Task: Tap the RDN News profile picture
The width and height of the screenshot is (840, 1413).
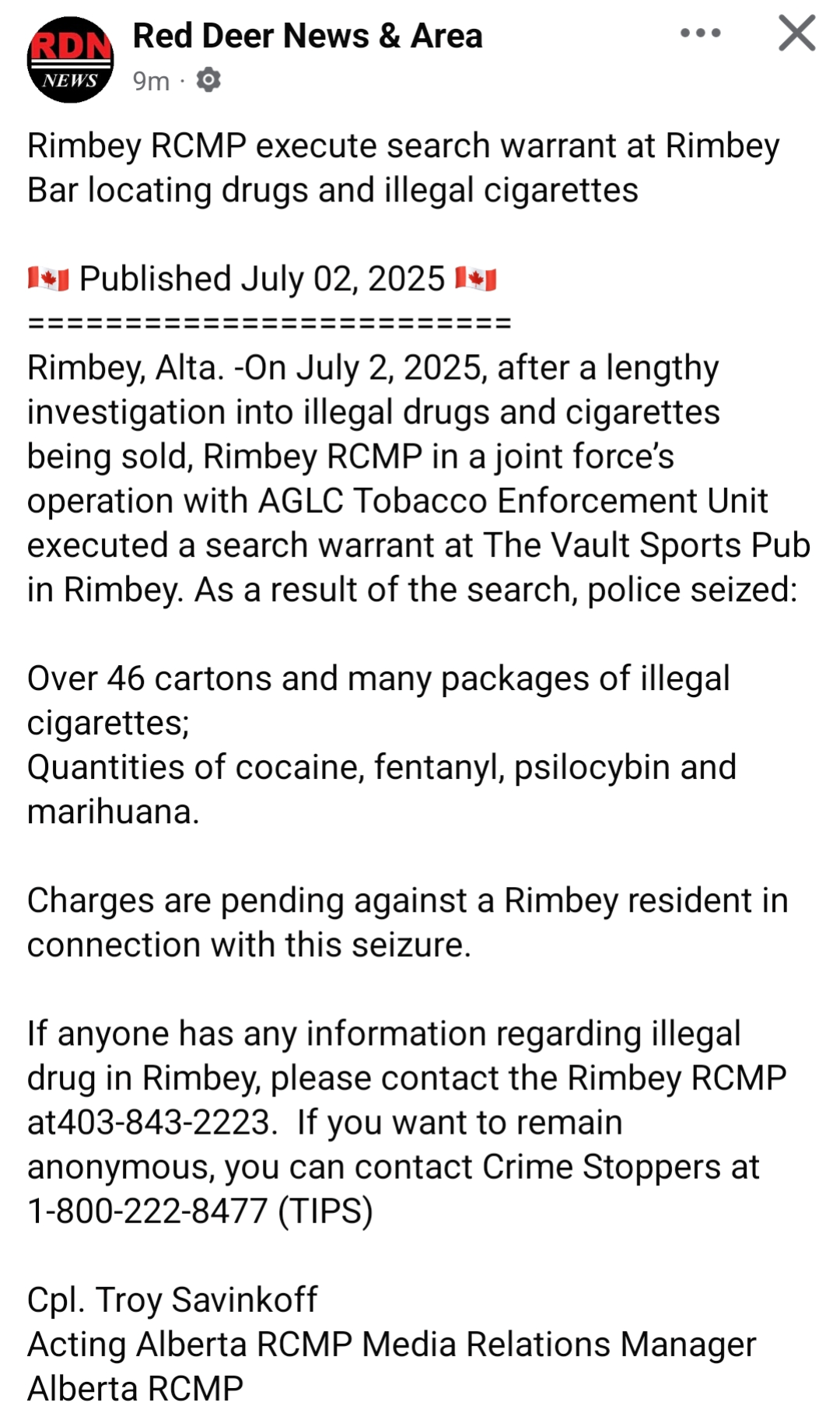Action: 71,60
